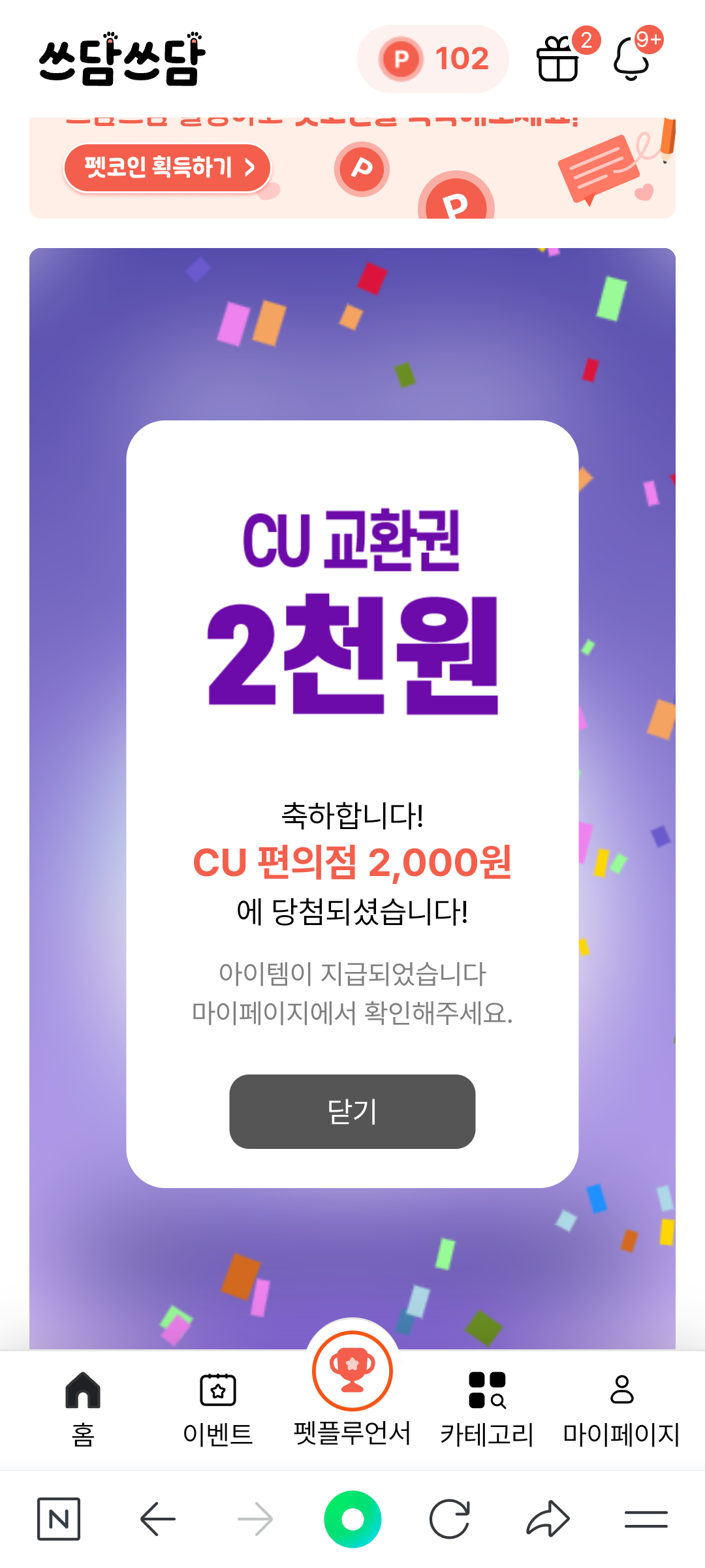The height and width of the screenshot is (1568, 705).
Task: Switch to the 카테고리 tab
Action: [487, 1408]
